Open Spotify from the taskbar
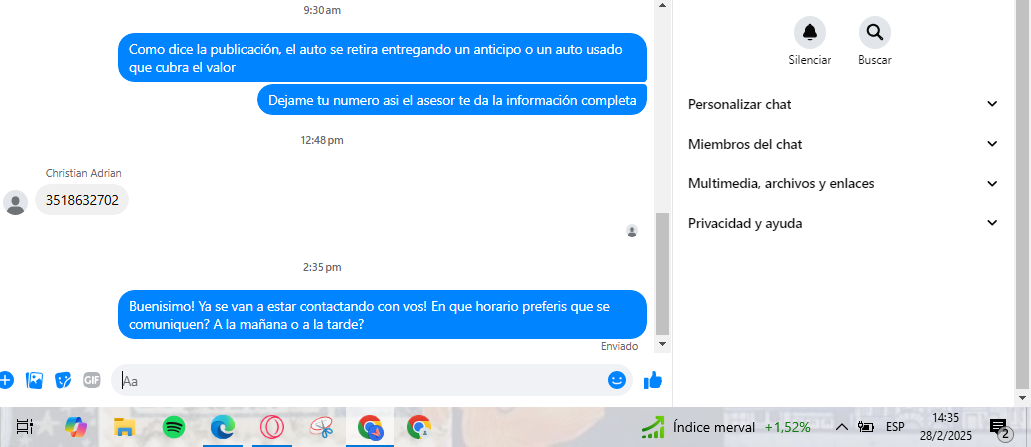Image resolution: width=1031 pixels, height=447 pixels. pyautogui.click(x=173, y=427)
